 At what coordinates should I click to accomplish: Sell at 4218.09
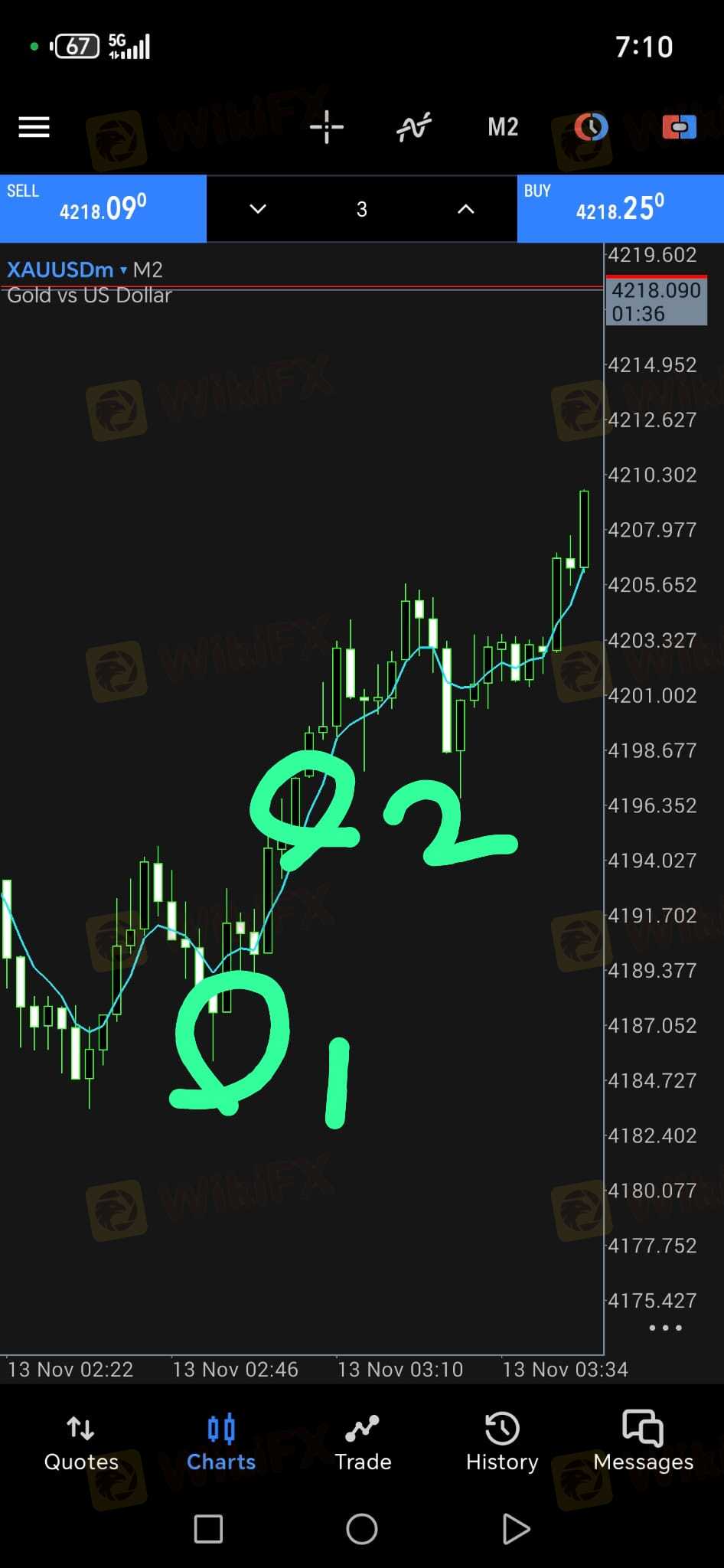tap(103, 208)
